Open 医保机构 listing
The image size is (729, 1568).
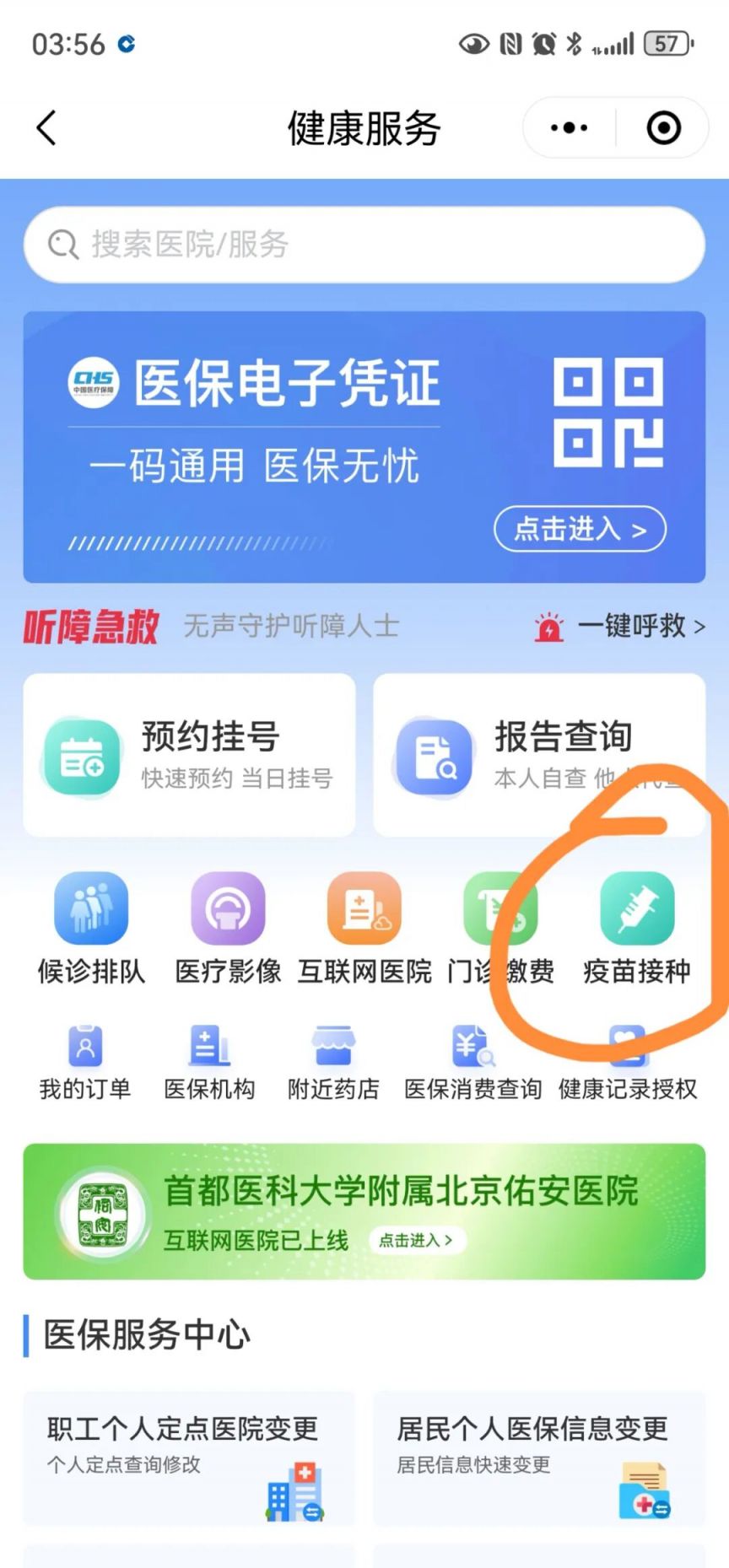point(209,1063)
